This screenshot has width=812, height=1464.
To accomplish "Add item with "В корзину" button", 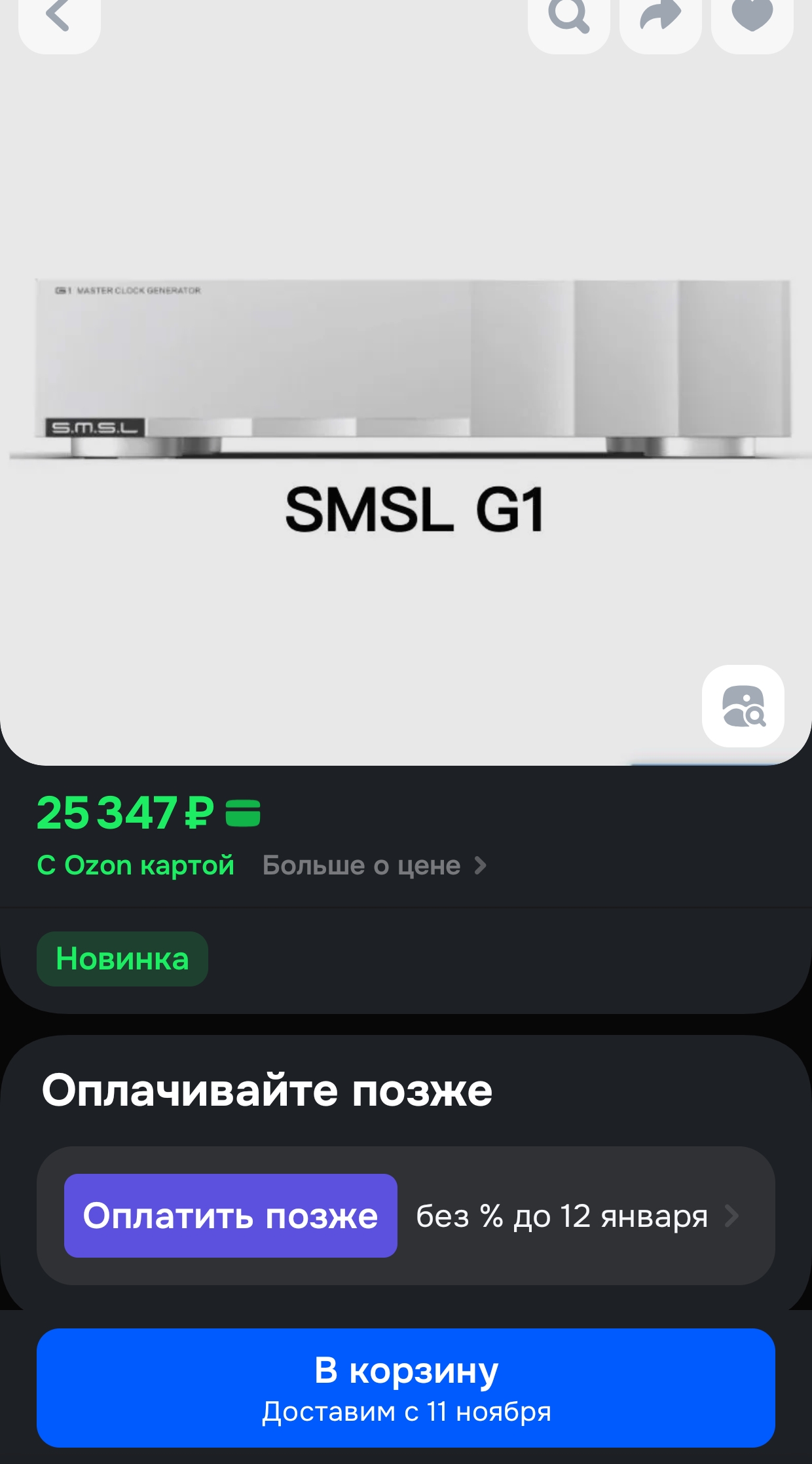I will coord(406,1387).
